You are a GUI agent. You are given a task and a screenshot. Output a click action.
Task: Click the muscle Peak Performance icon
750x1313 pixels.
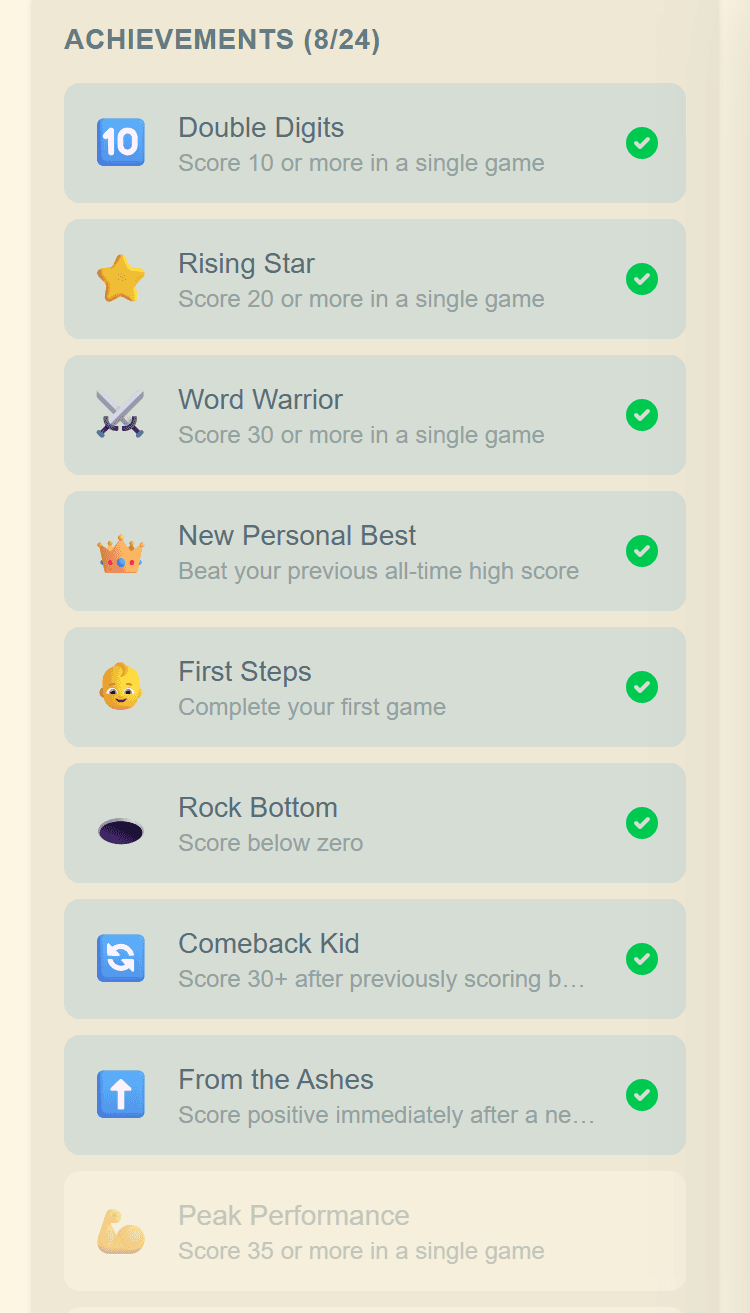tap(121, 1230)
